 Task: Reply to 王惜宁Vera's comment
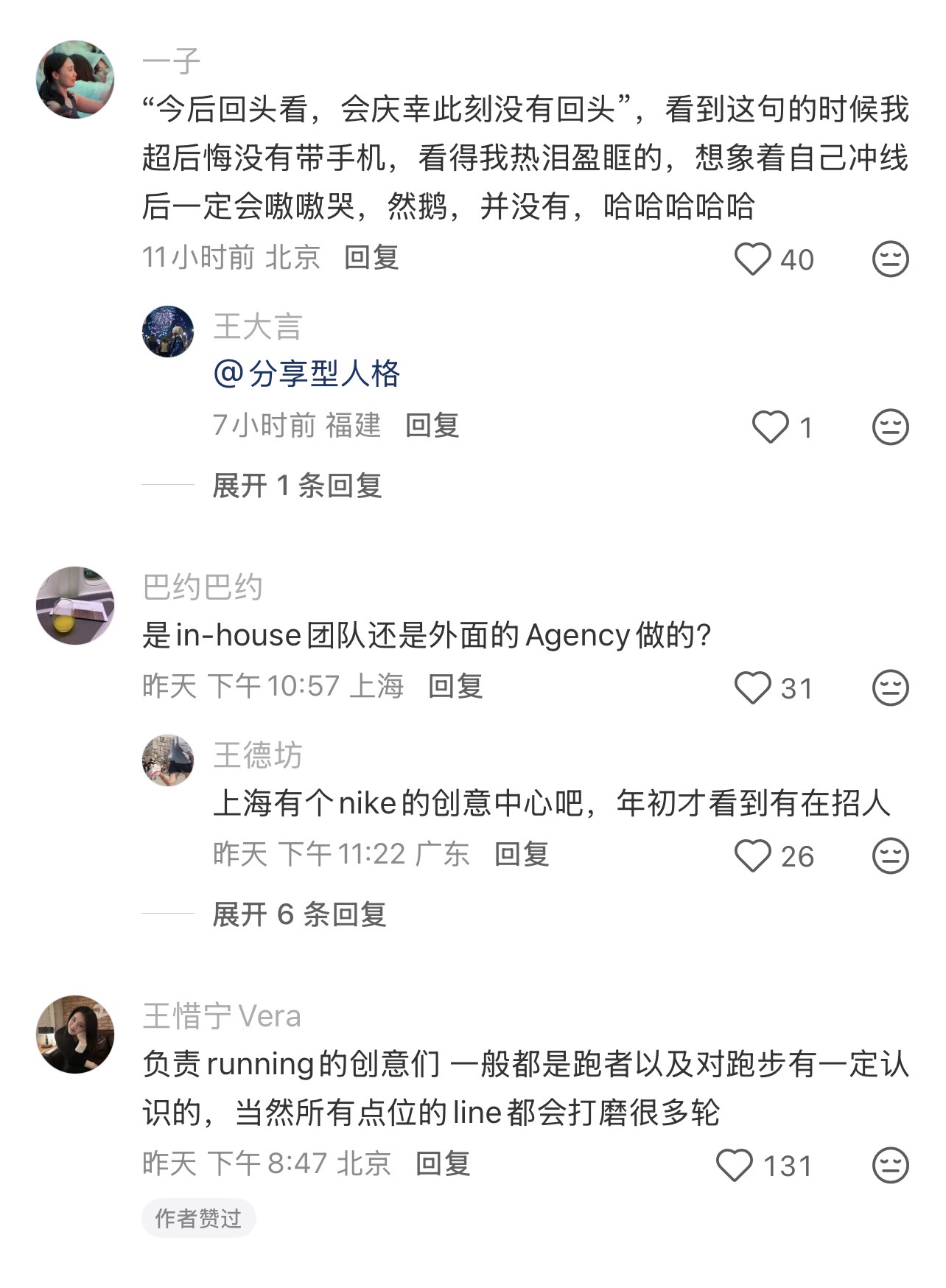click(443, 1164)
